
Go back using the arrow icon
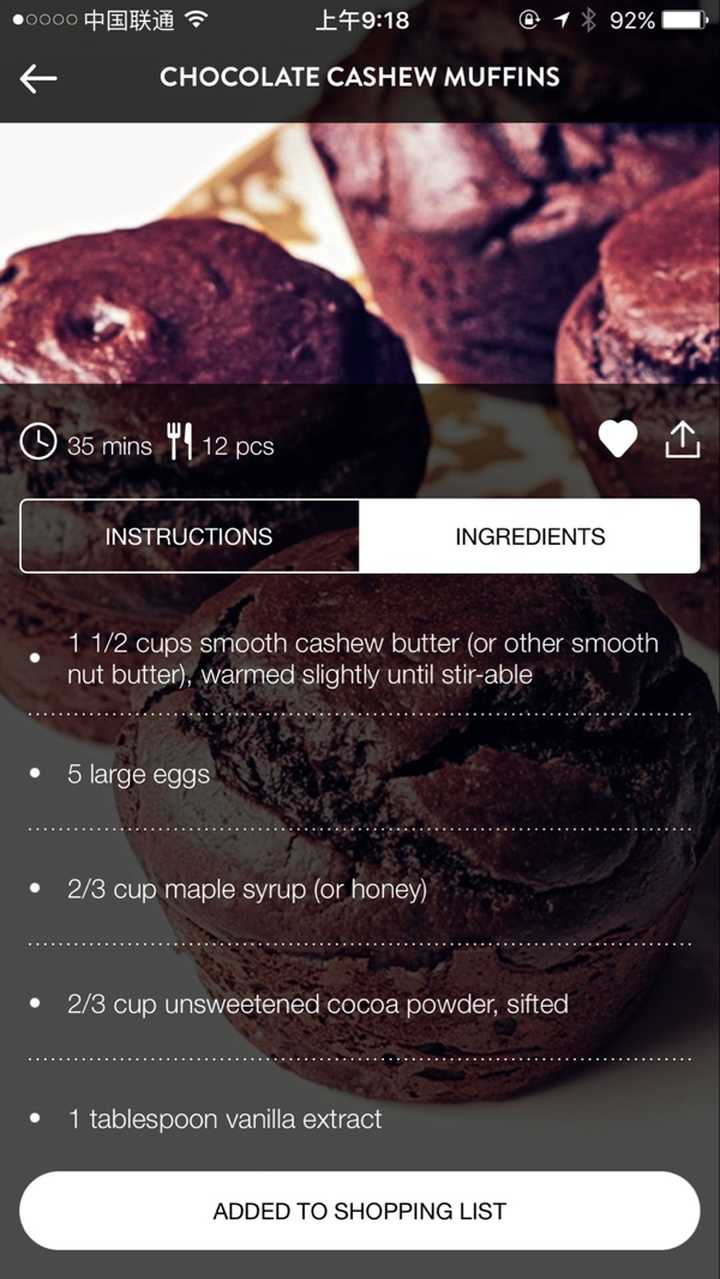coord(38,79)
